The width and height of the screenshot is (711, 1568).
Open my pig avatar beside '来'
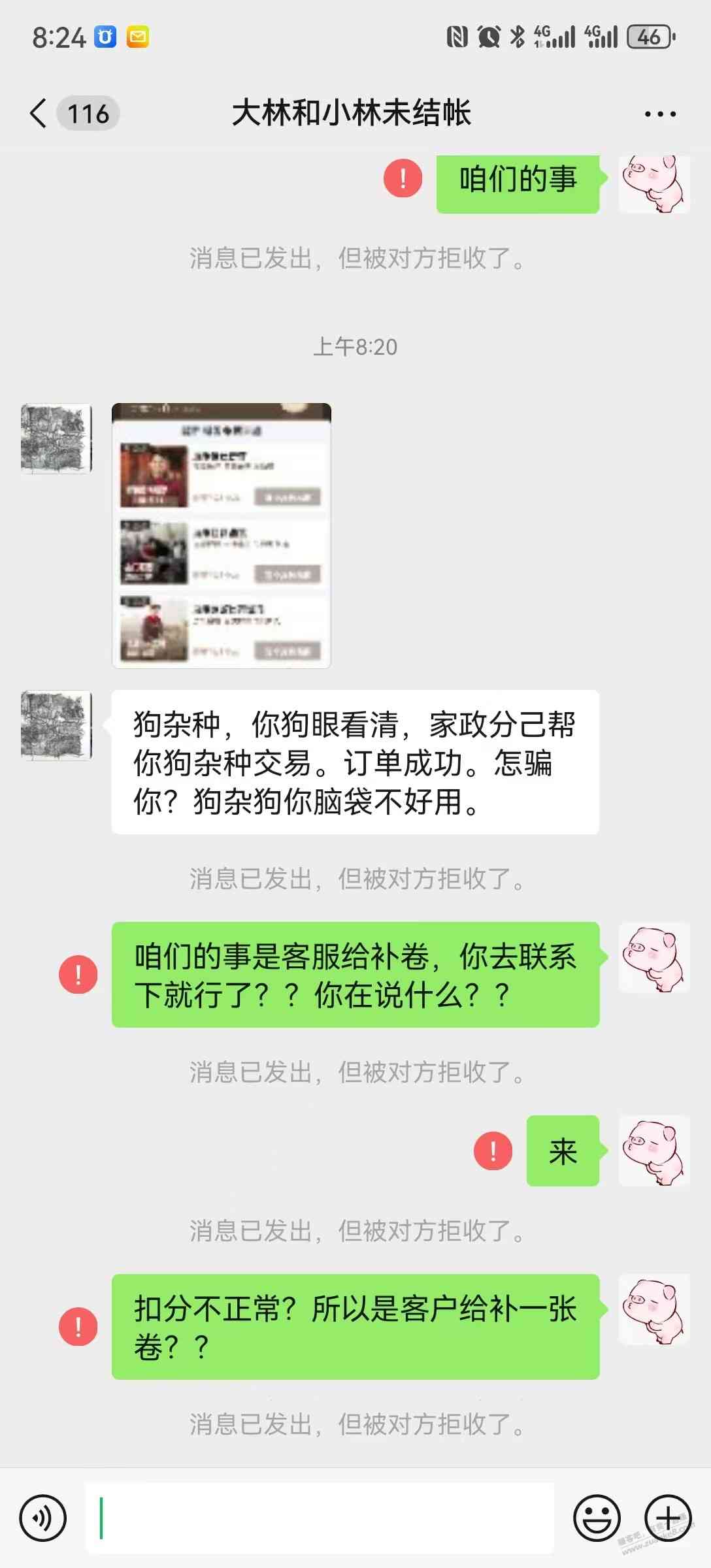click(654, 1151)
